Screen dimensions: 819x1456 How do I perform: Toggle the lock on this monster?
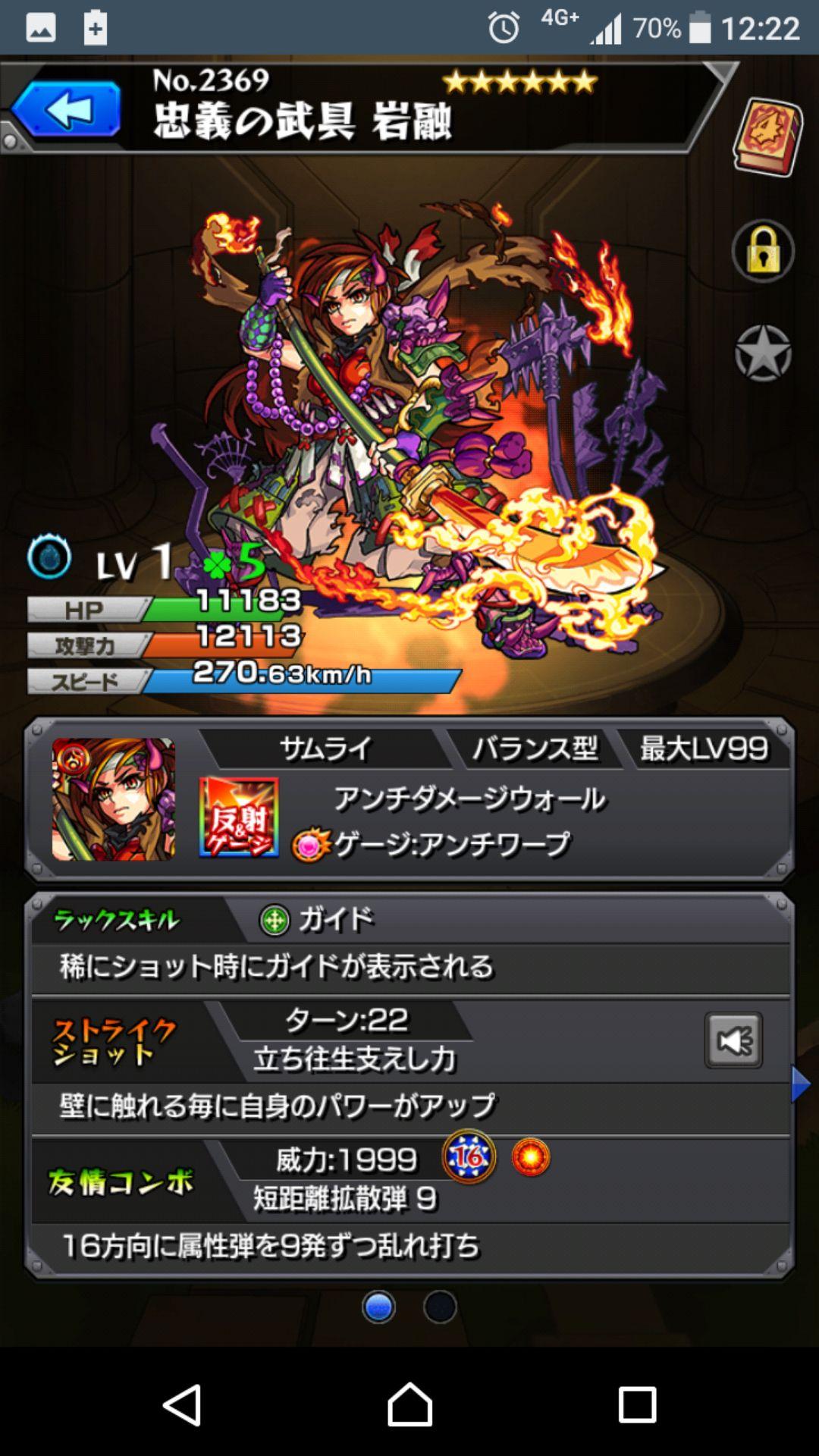(x=763, y=252)
